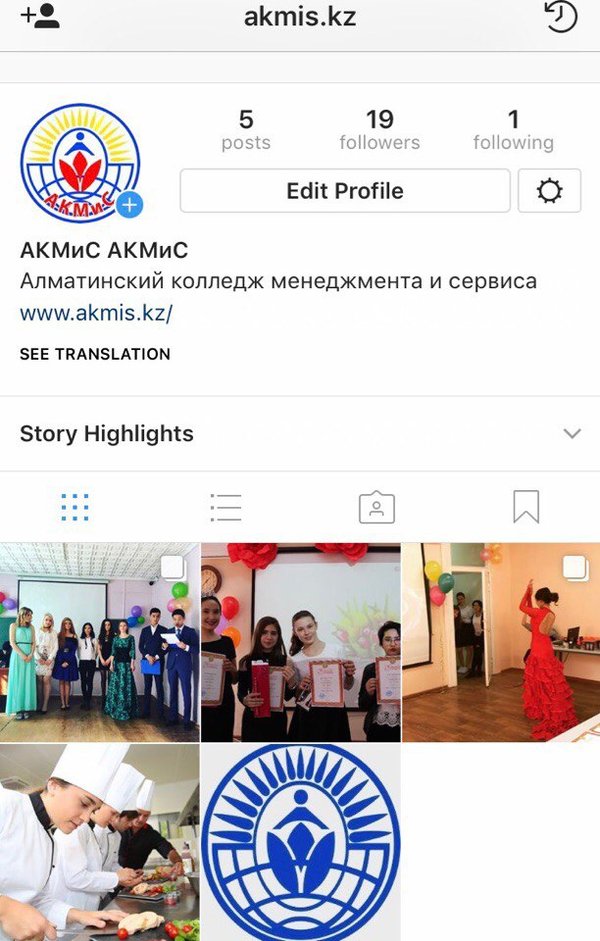Open the red dress dancer post

pos(501,641)
